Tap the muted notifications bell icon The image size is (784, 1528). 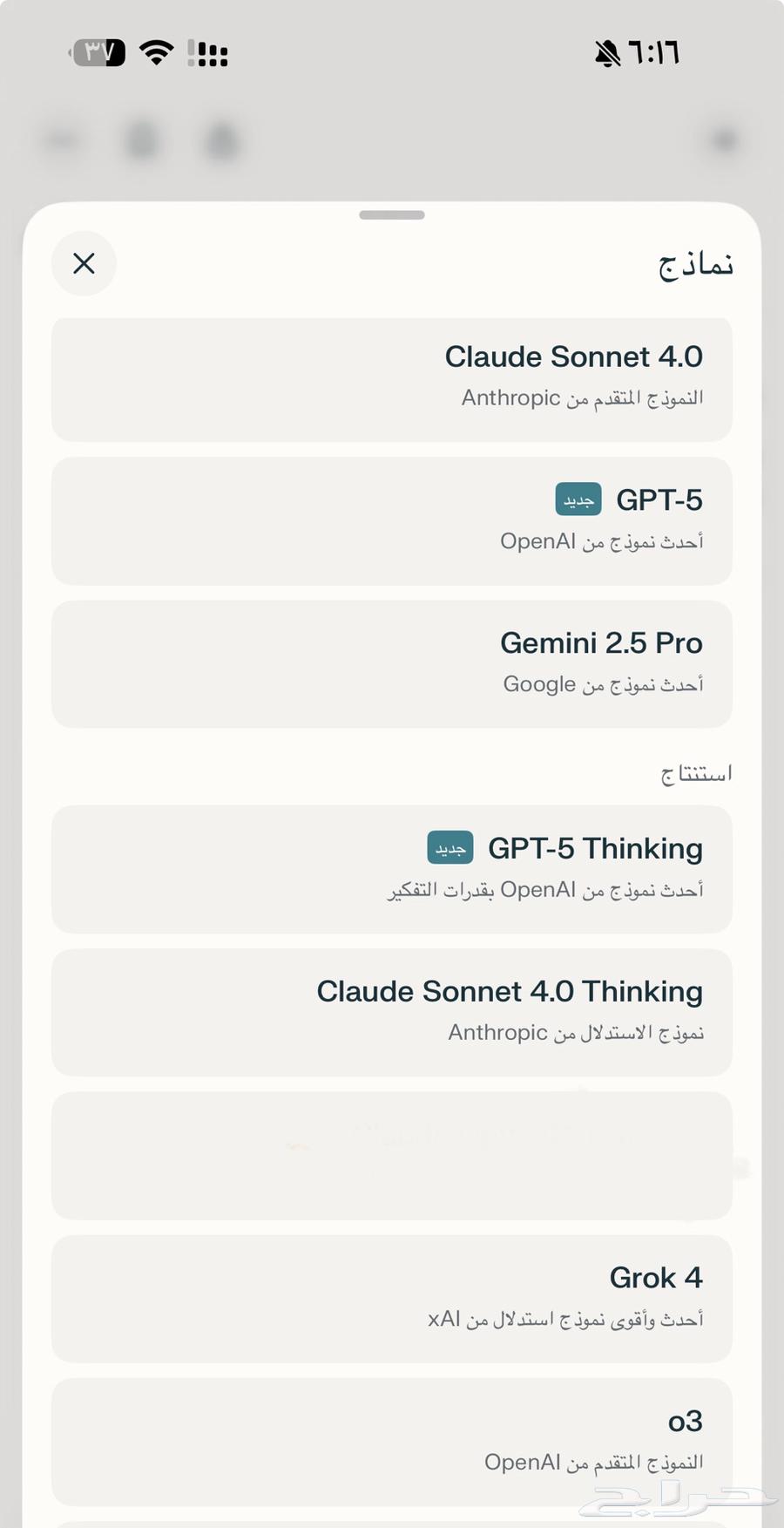(608, 51)
